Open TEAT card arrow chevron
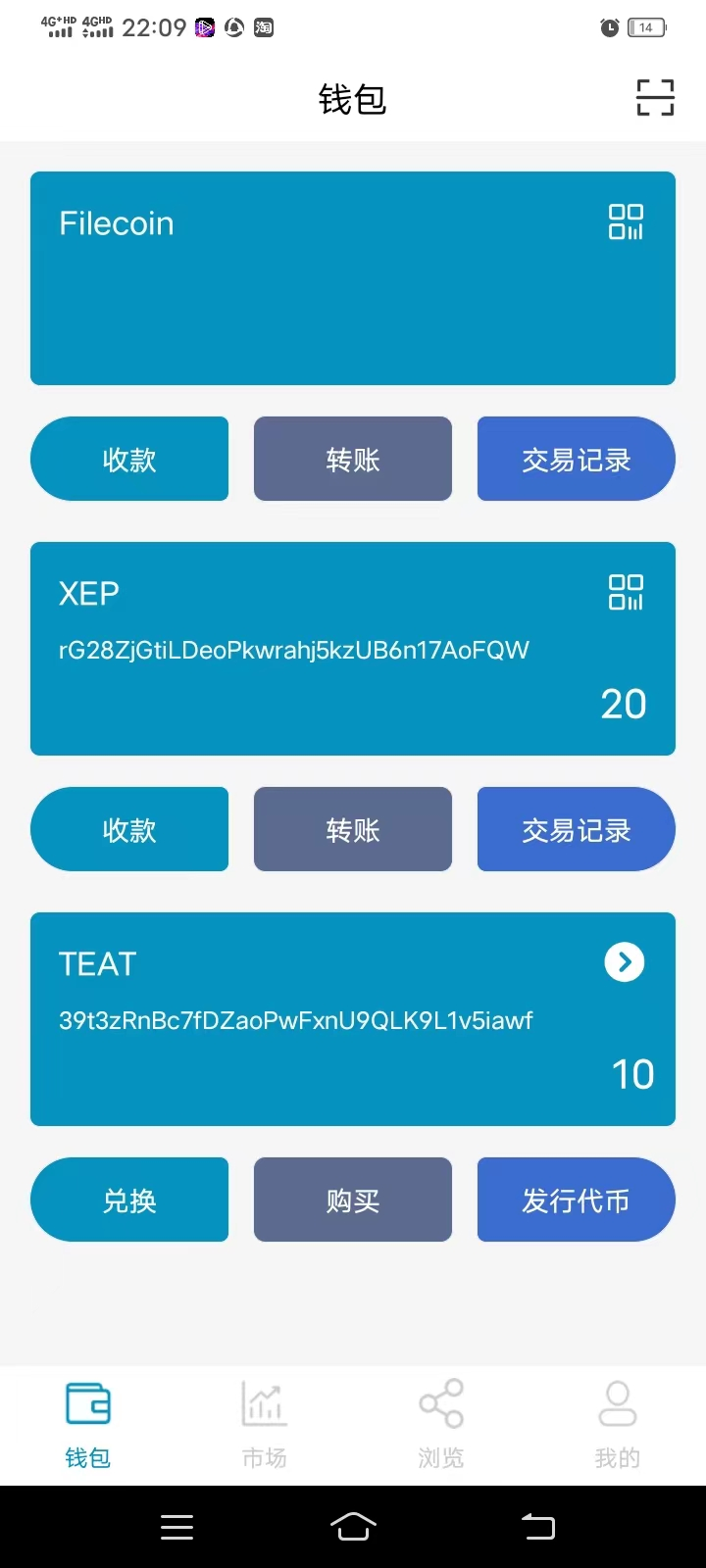Viewport: 706px width, 1568px height. click(x=625, y=962)
